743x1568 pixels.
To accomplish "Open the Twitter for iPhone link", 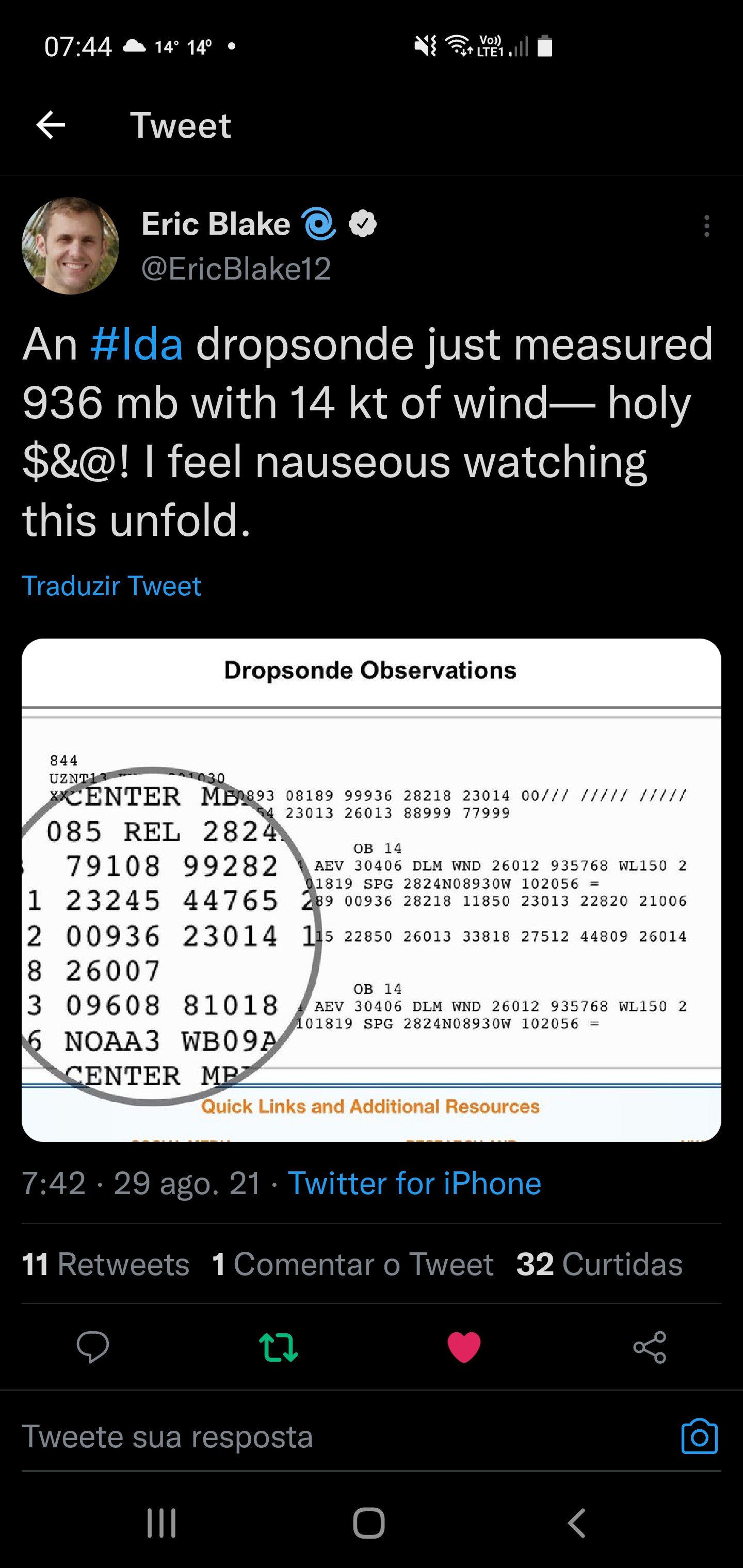I will pyautogui.click(x=414, y=1183).
